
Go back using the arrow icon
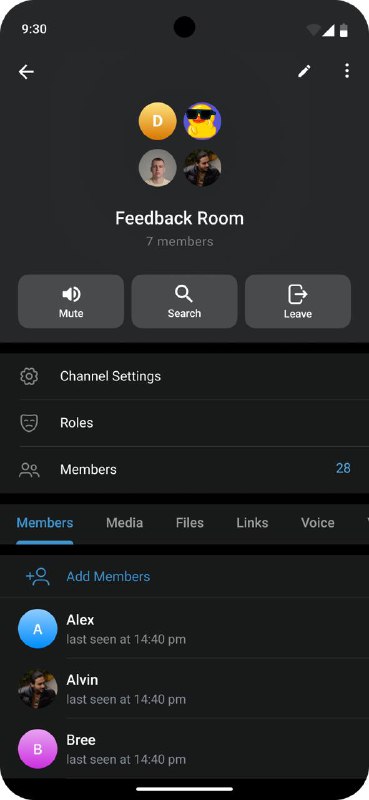[27, 71]
